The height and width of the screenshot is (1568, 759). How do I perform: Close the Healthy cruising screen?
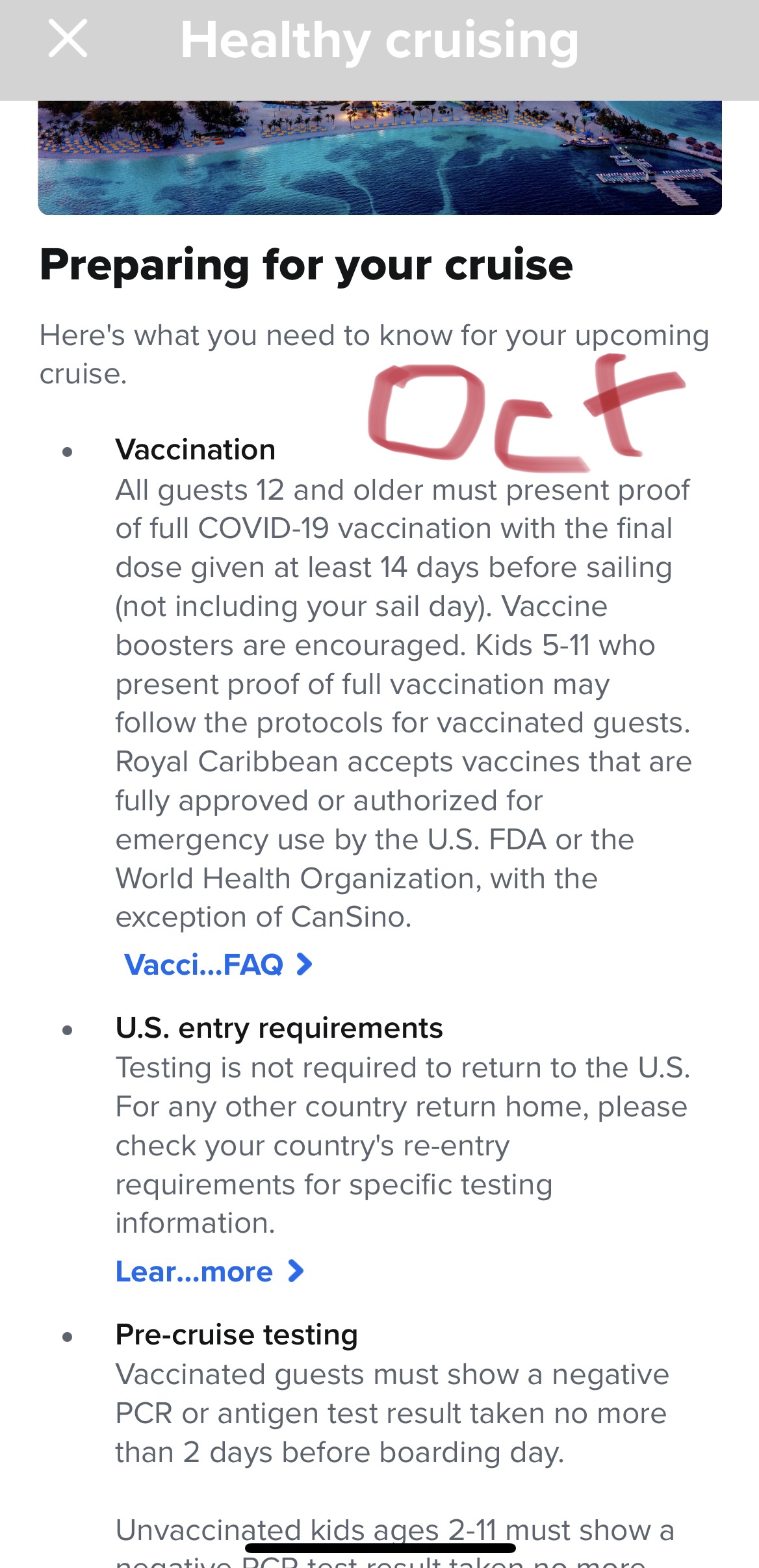(68, 38)
